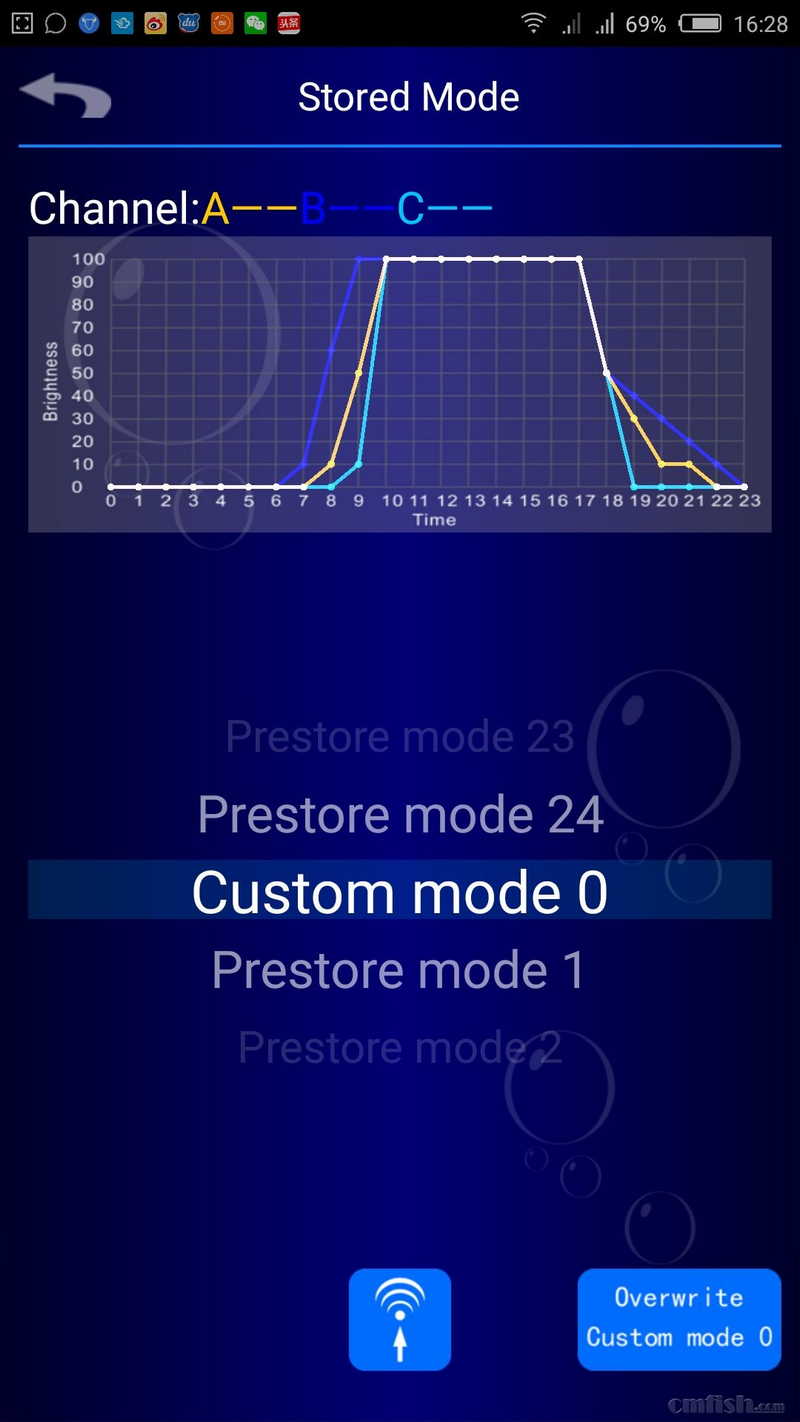Send the mode with the wireless upload button
The height and width of the screenshot is (1422, 800).
click(400, 1319)
